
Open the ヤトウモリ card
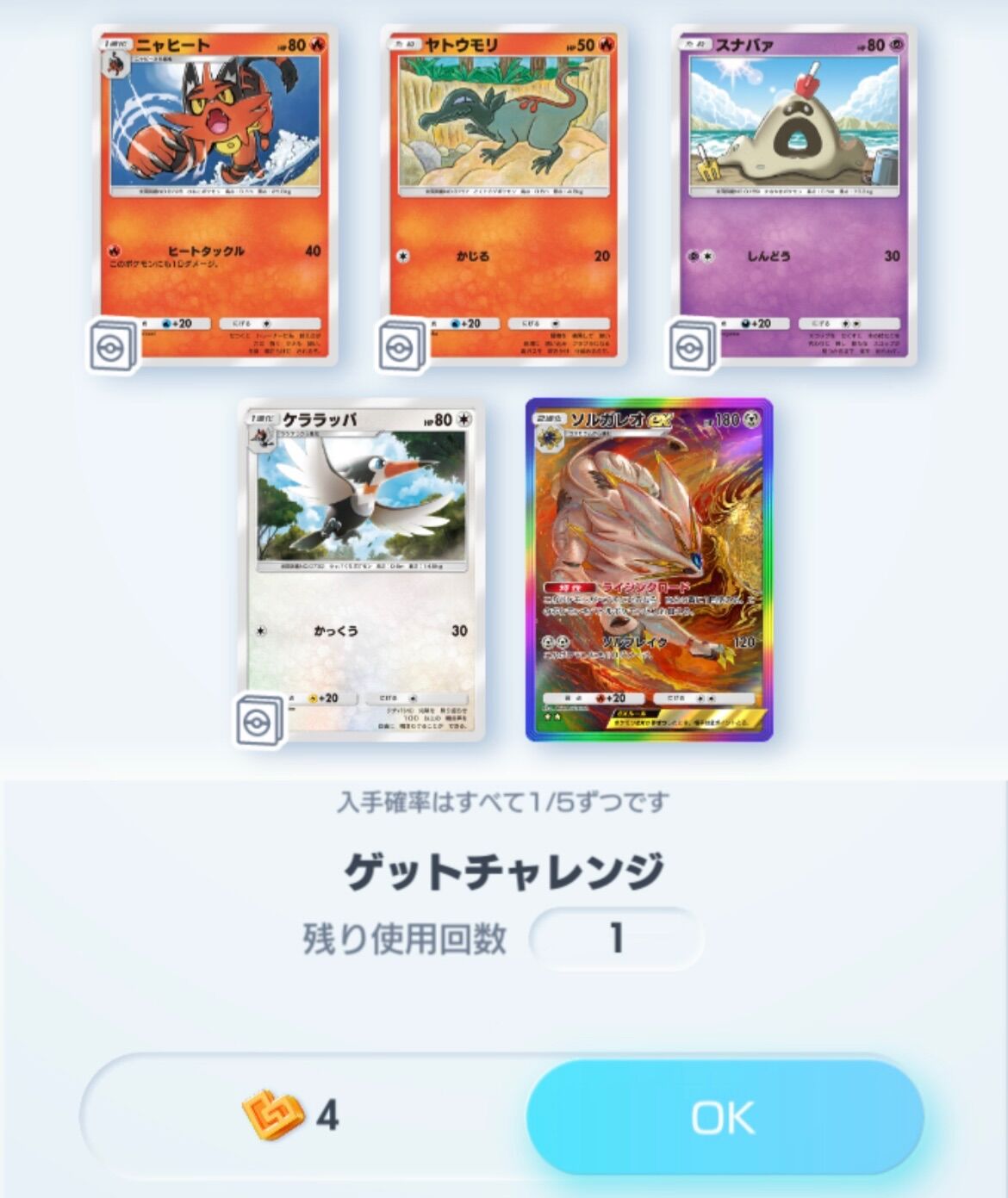coord(504,196)
